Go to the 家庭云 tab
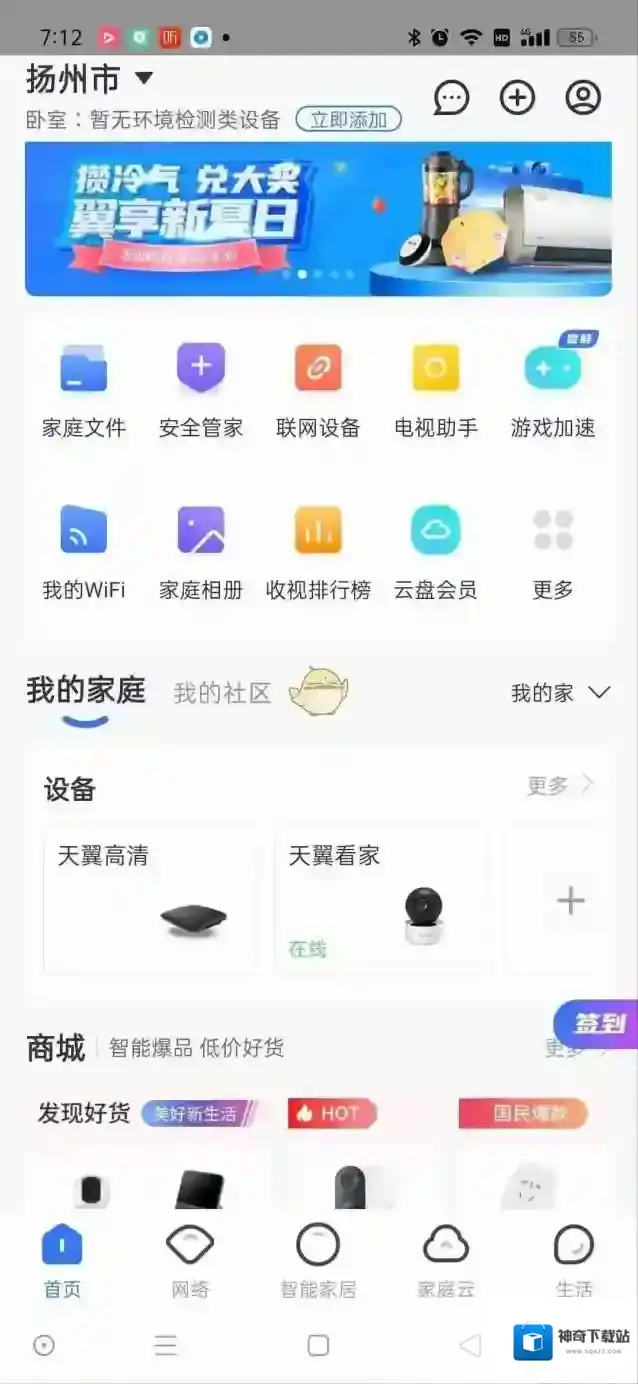638x1384 pixels. 446,1262
